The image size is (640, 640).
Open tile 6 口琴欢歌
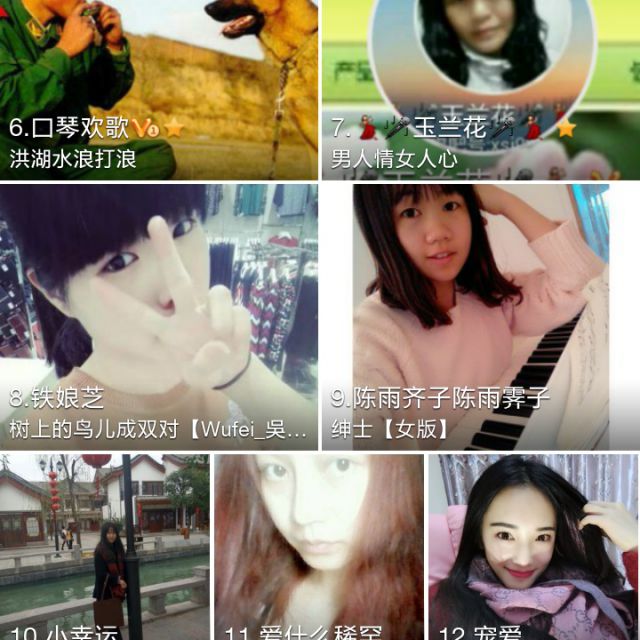(x=159, y=90)
